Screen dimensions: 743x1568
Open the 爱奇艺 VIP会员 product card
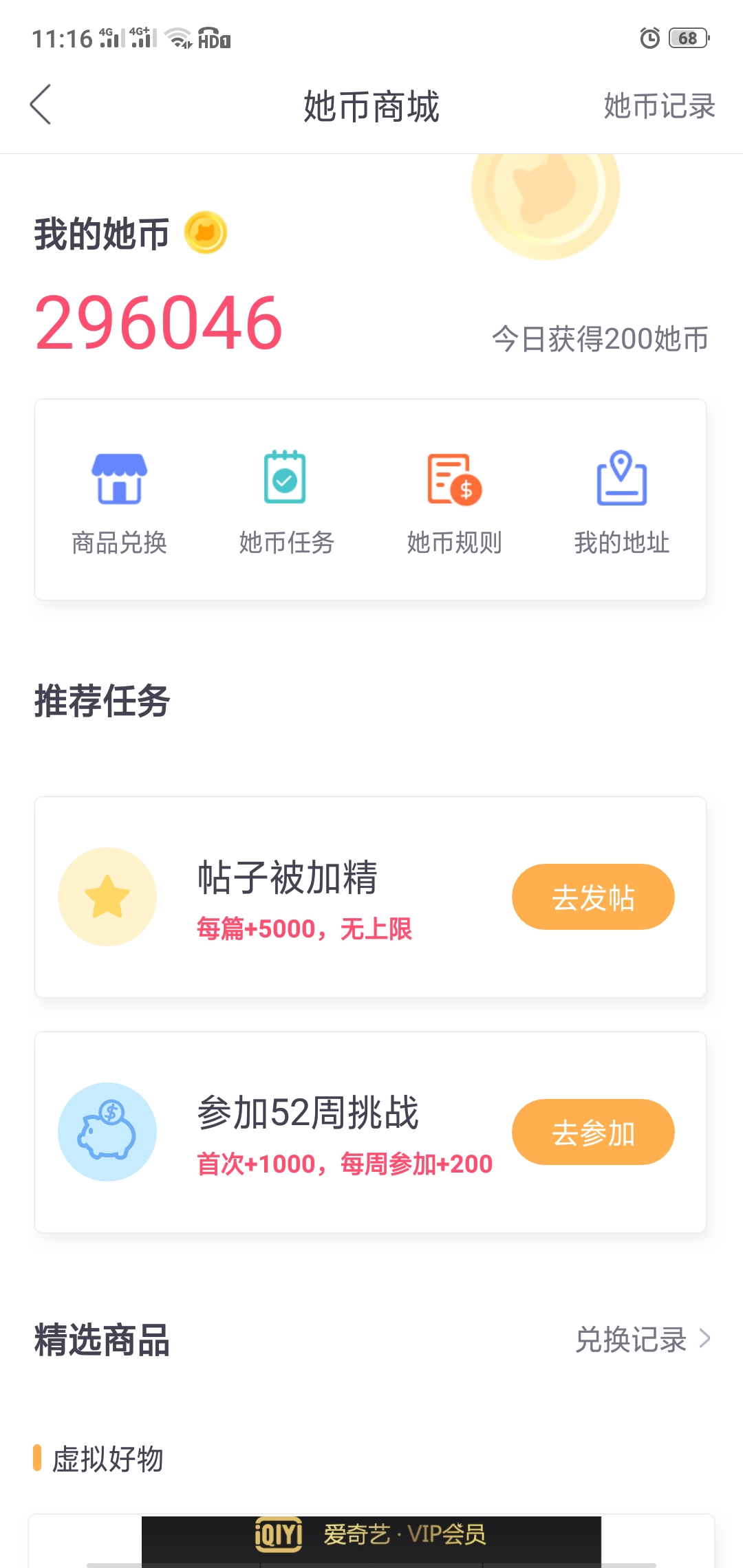[371, 1541]
